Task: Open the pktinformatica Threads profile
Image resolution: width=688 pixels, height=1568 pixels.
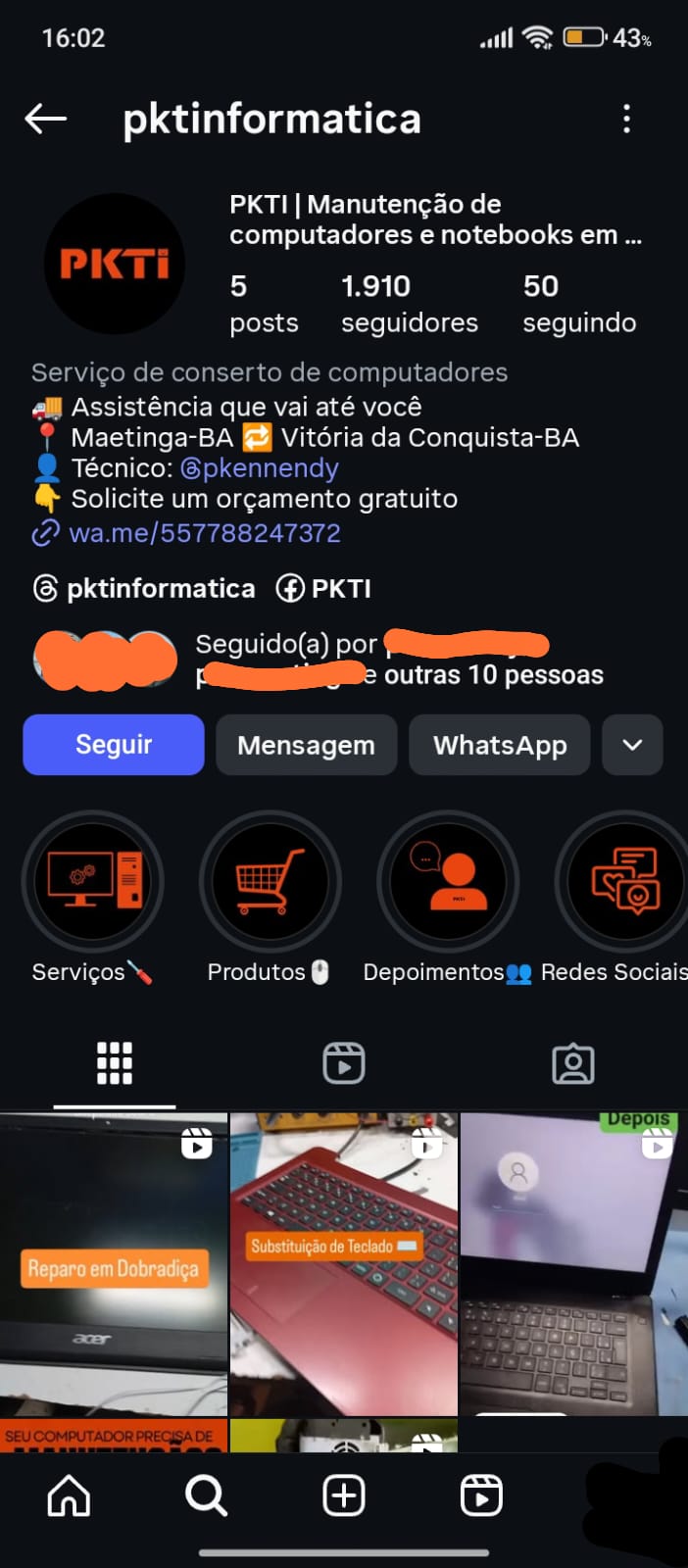Action: coord(145,588)
